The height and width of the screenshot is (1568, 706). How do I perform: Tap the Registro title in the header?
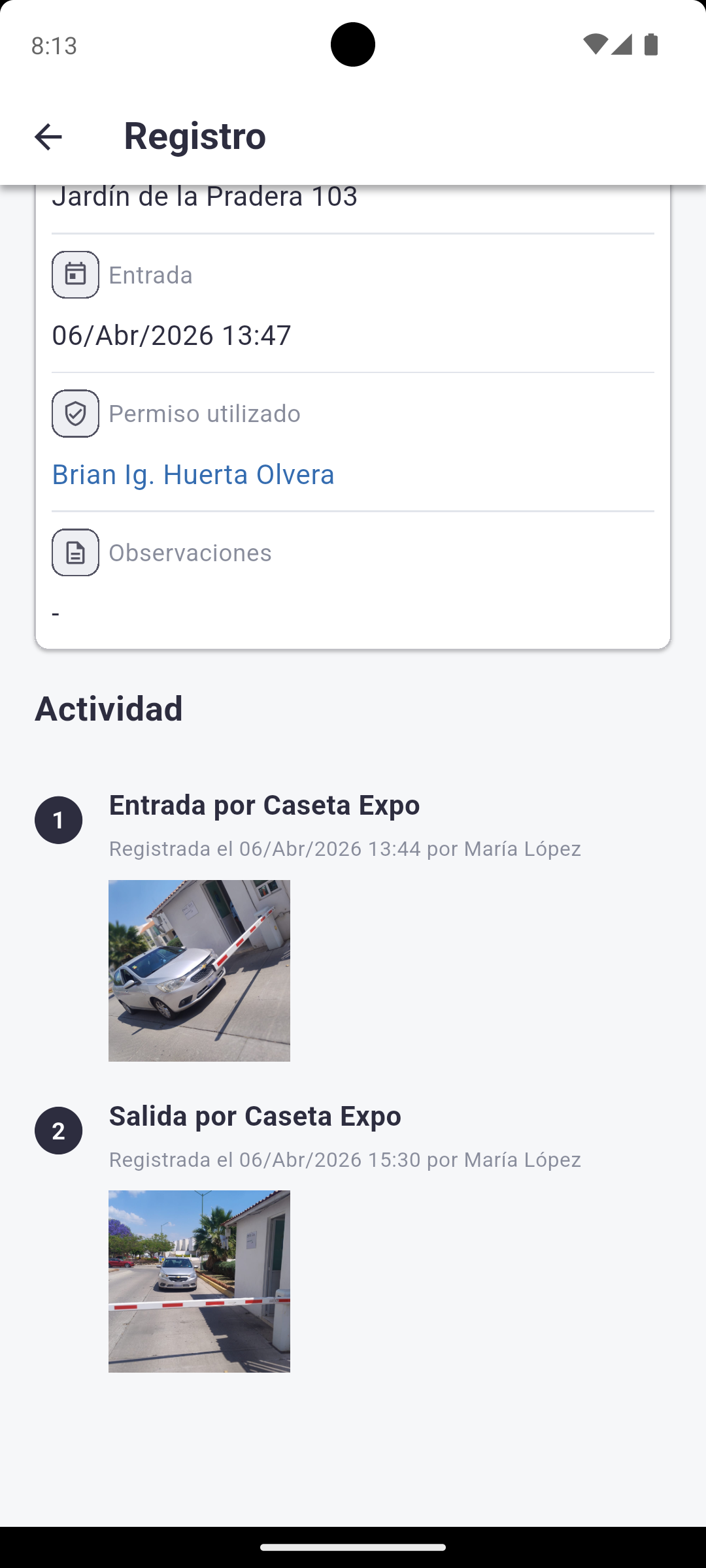[x=194, y=137]
